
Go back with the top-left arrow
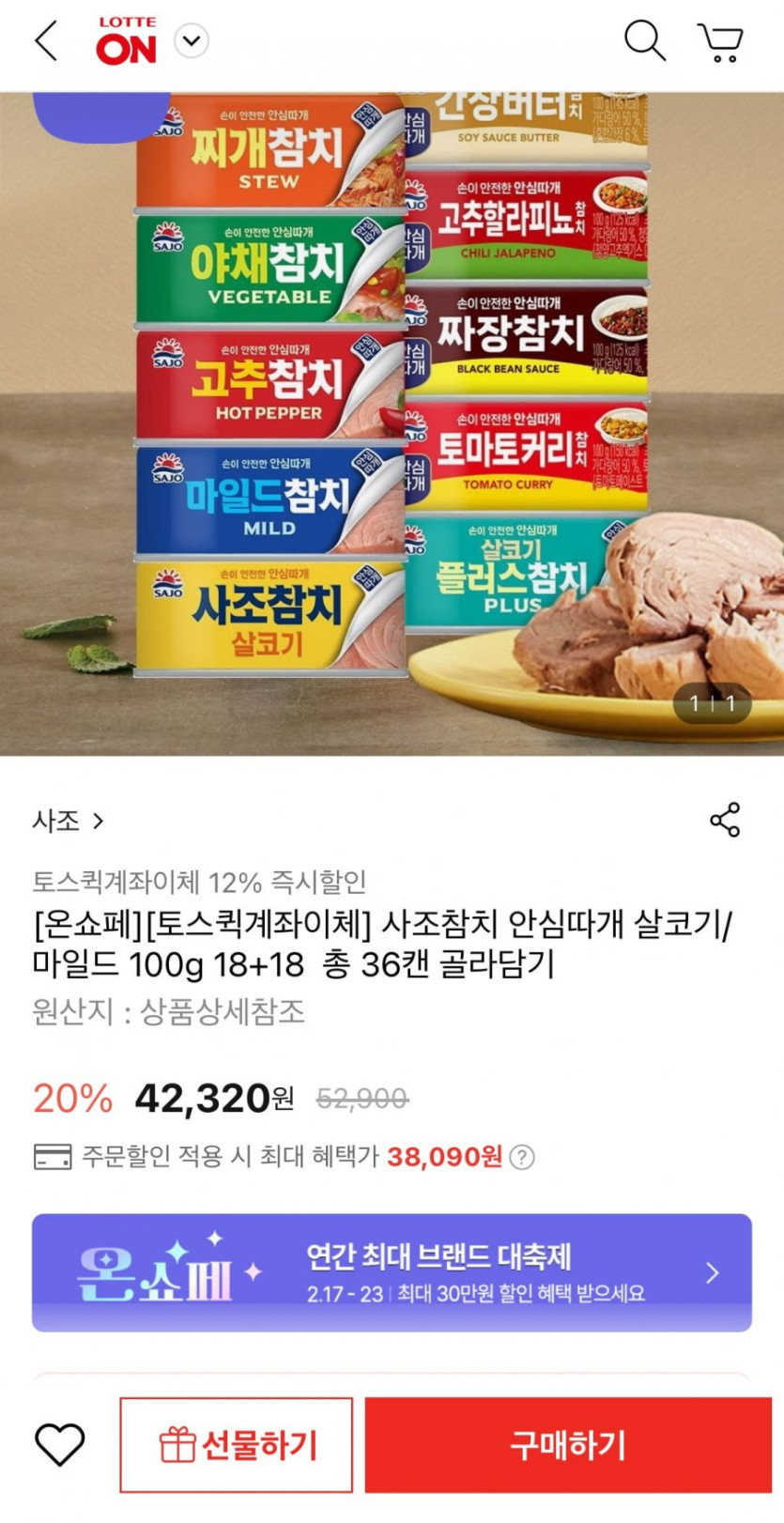(46, 41)
